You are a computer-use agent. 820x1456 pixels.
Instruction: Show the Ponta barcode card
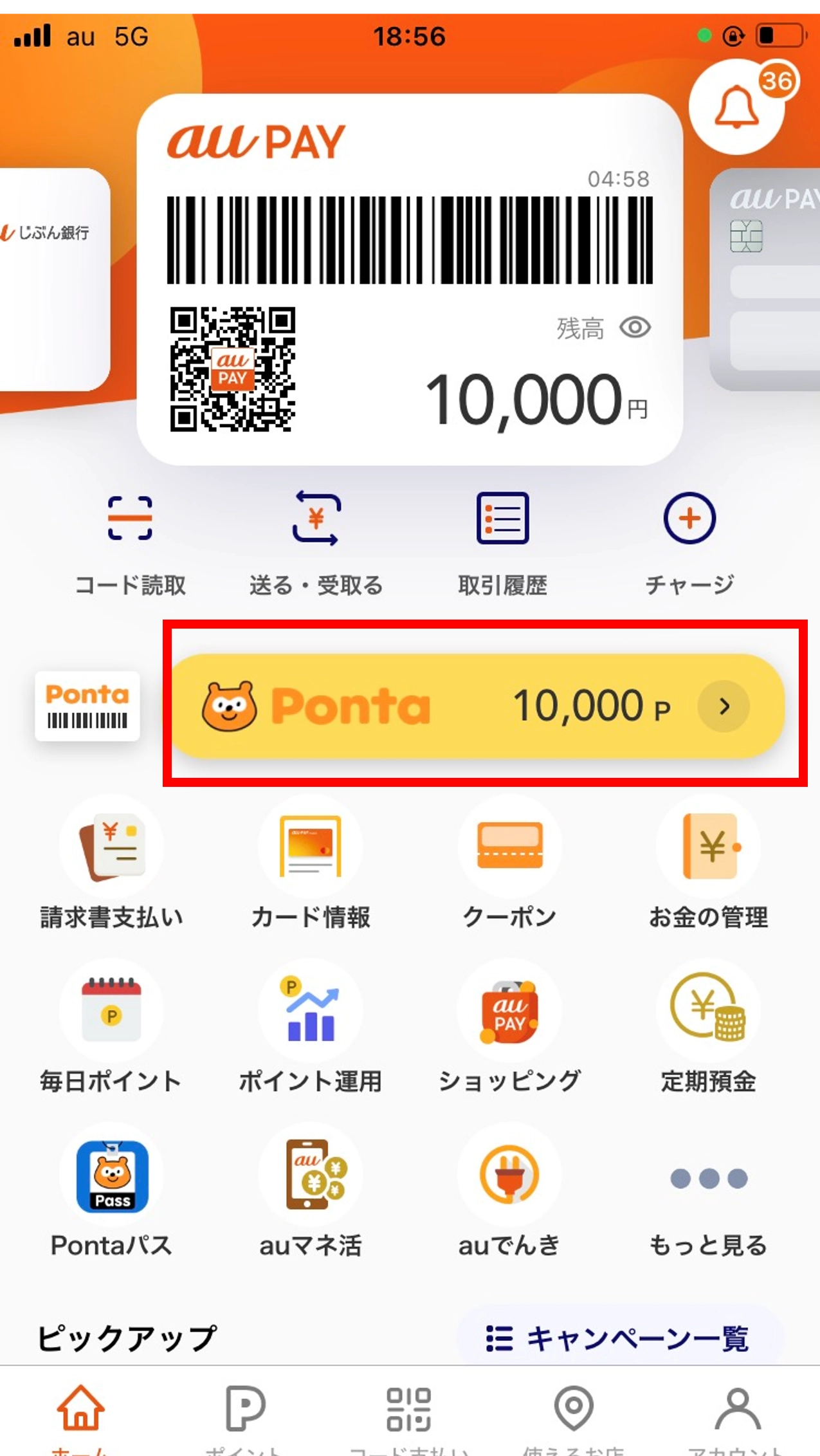click(87, 706)
